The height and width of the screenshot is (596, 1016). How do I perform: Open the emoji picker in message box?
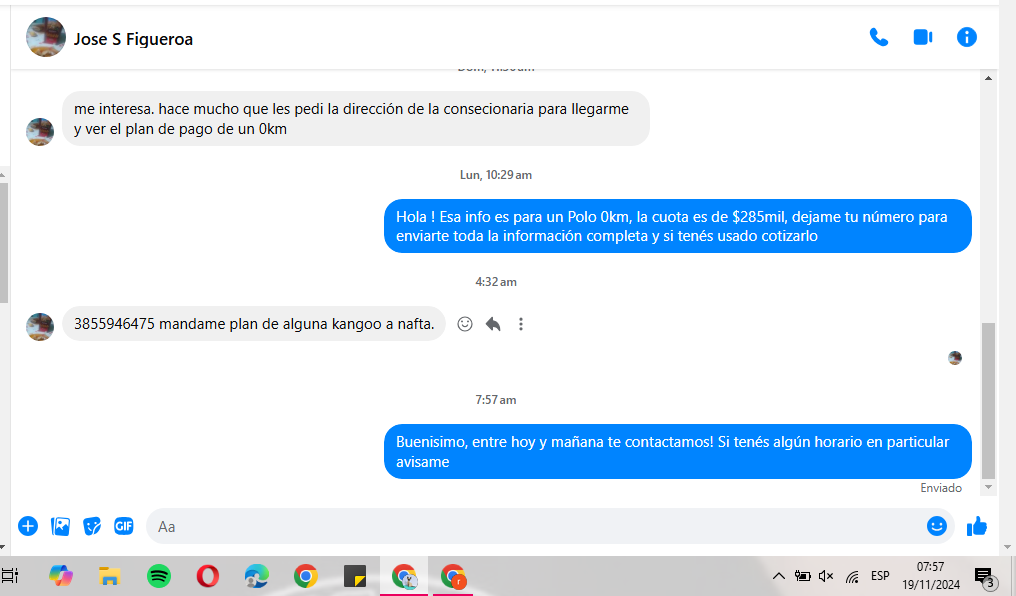(936, 526)
